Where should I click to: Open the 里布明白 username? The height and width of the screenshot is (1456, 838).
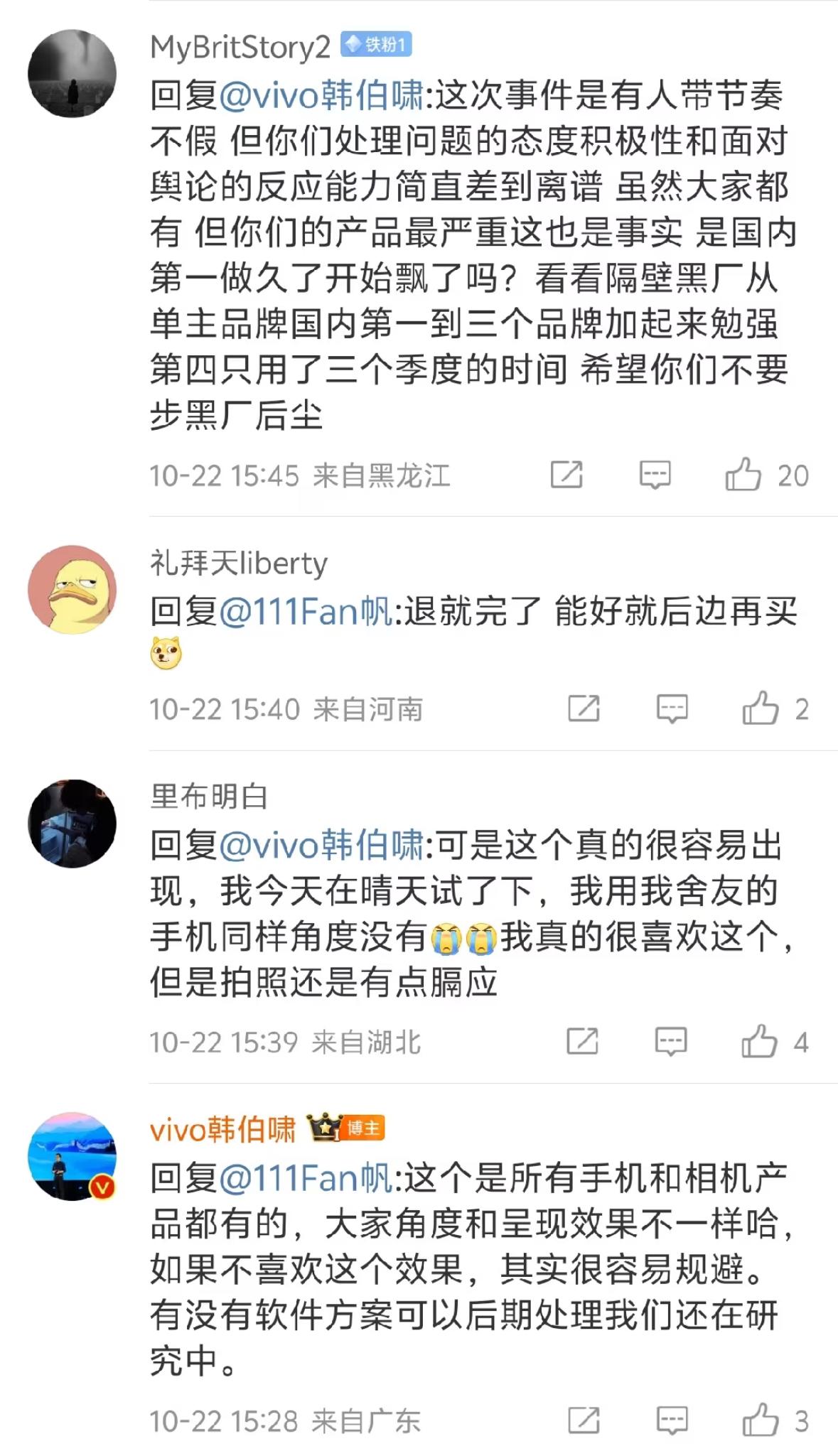[x=208, y=797]
